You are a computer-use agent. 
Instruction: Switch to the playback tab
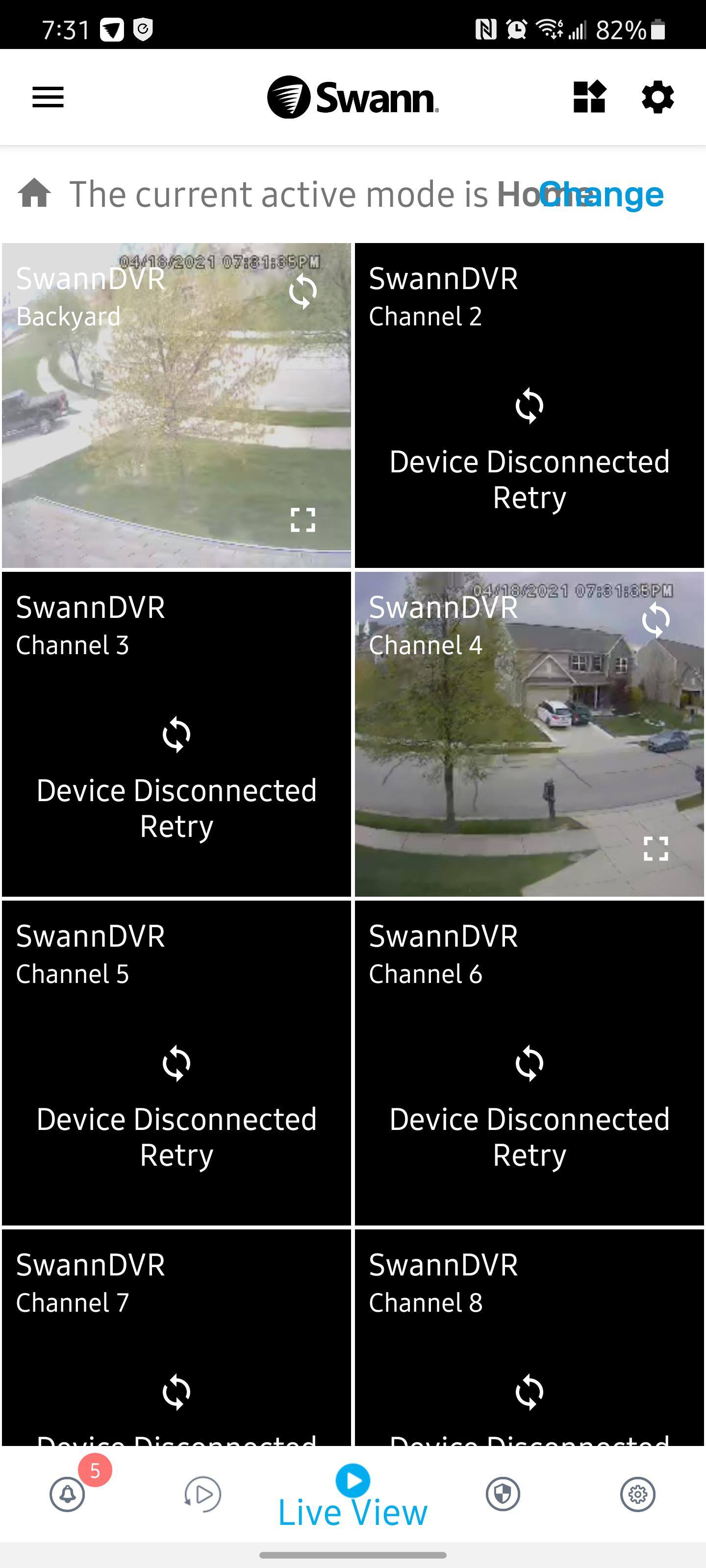[203, 1494]
